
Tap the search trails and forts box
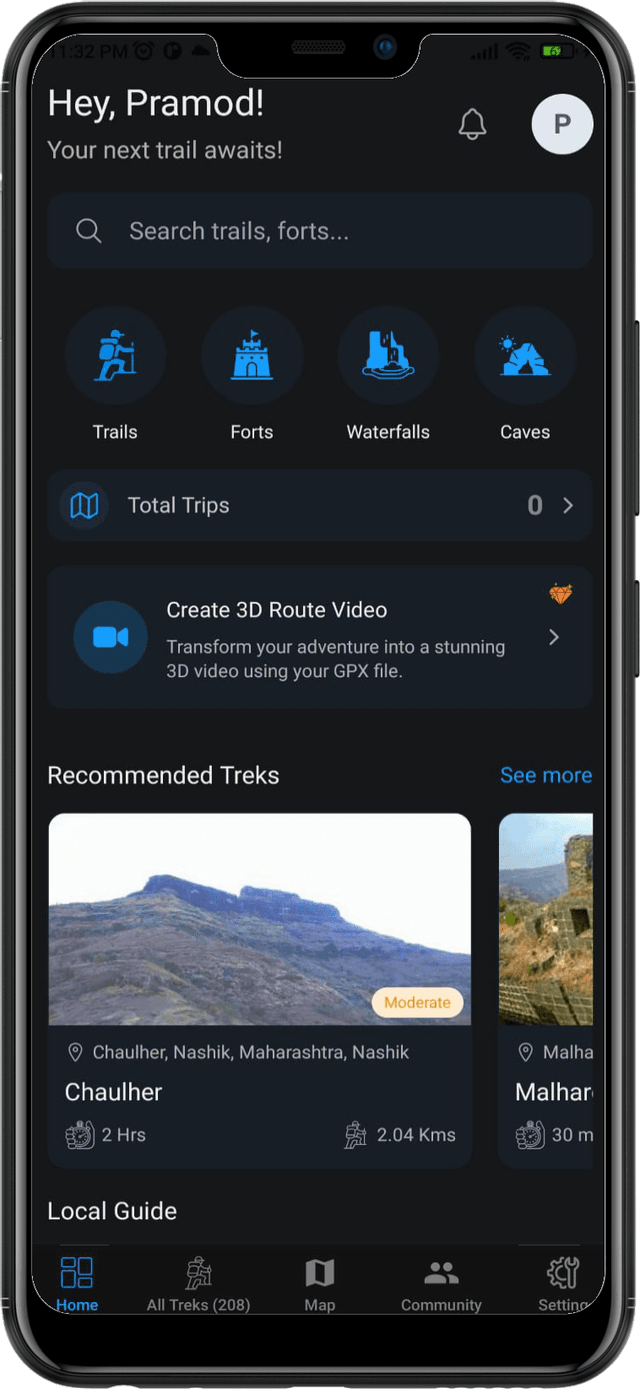pos(320,231)
